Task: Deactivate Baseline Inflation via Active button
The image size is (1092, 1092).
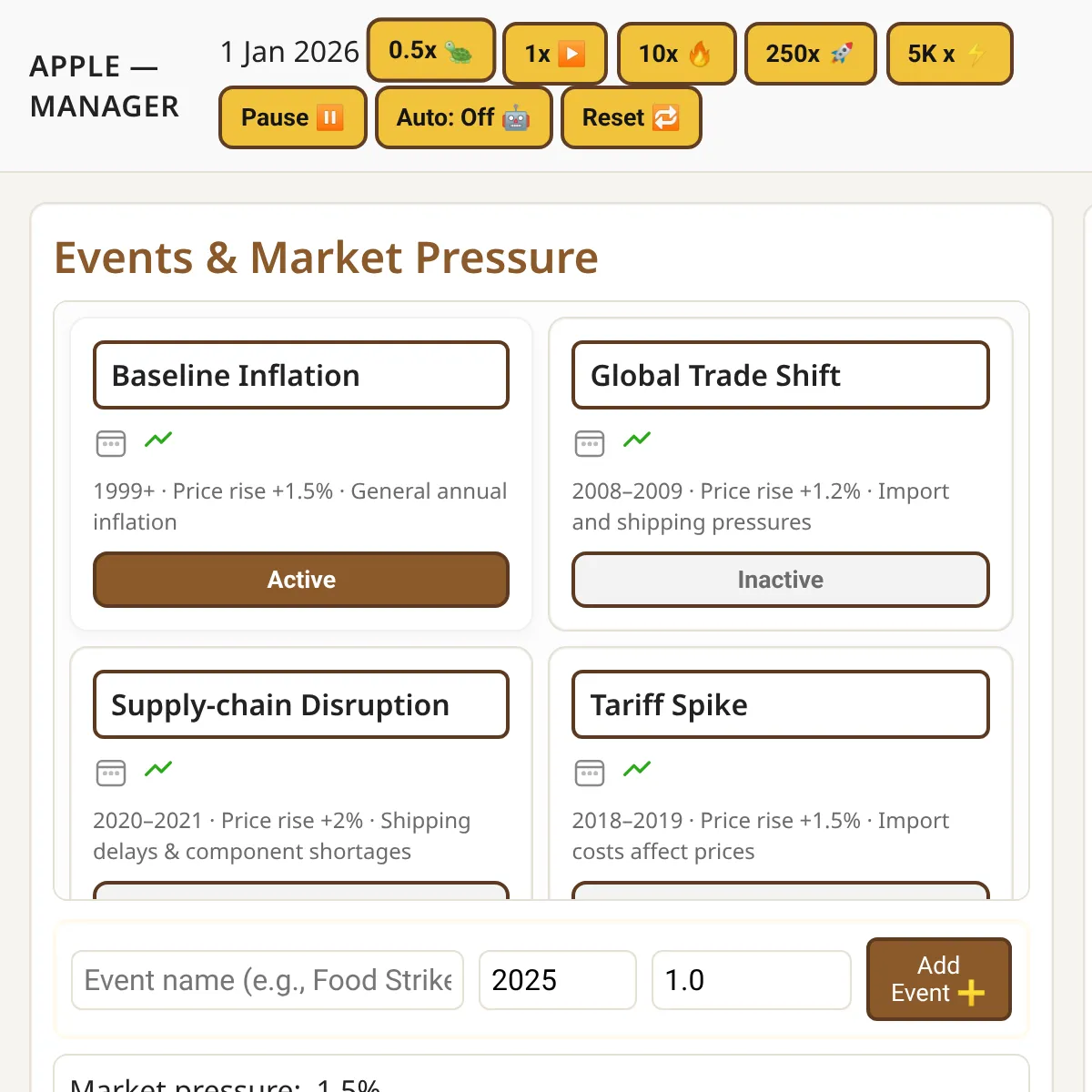Action: (301, 580)
